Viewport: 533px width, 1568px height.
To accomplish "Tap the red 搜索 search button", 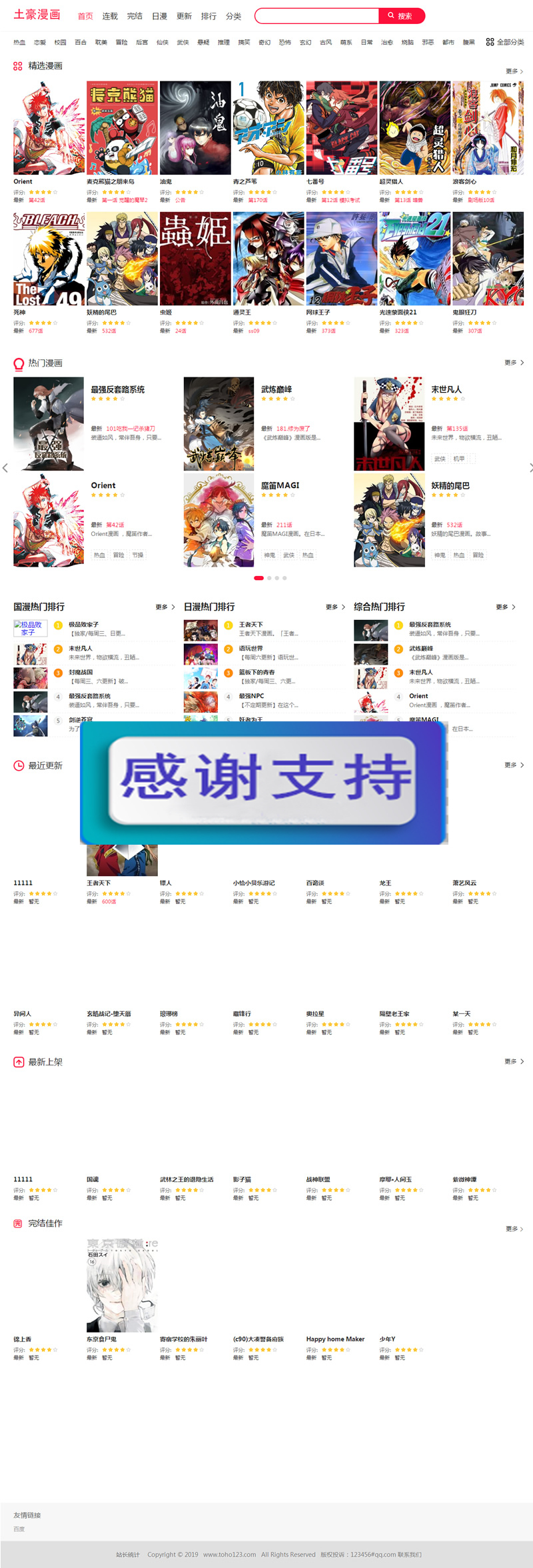I will pyautogui.click(x=400, y=16).
